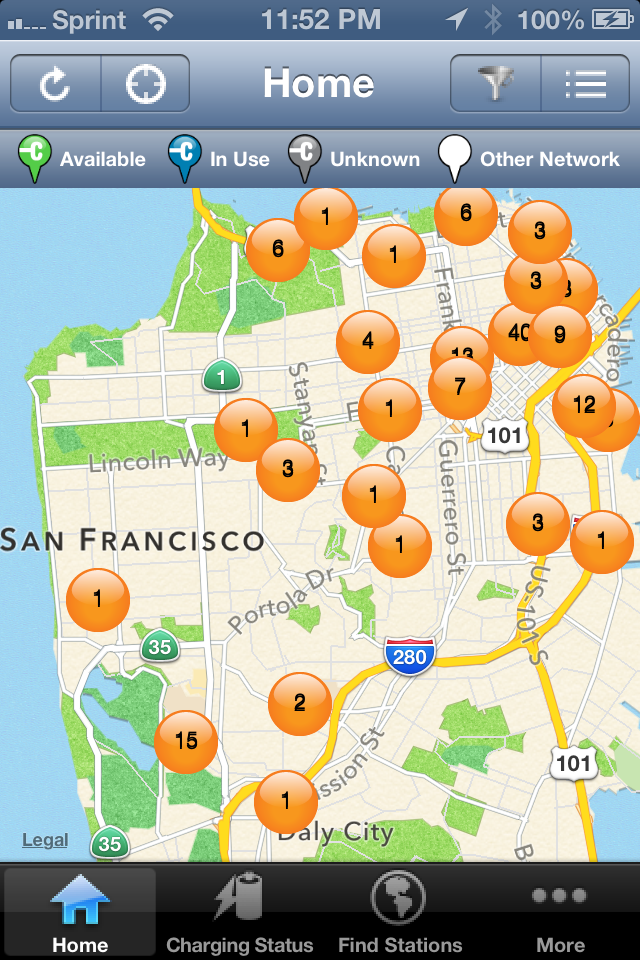Tap the cluster marker labeled 4

pos(368,341)
